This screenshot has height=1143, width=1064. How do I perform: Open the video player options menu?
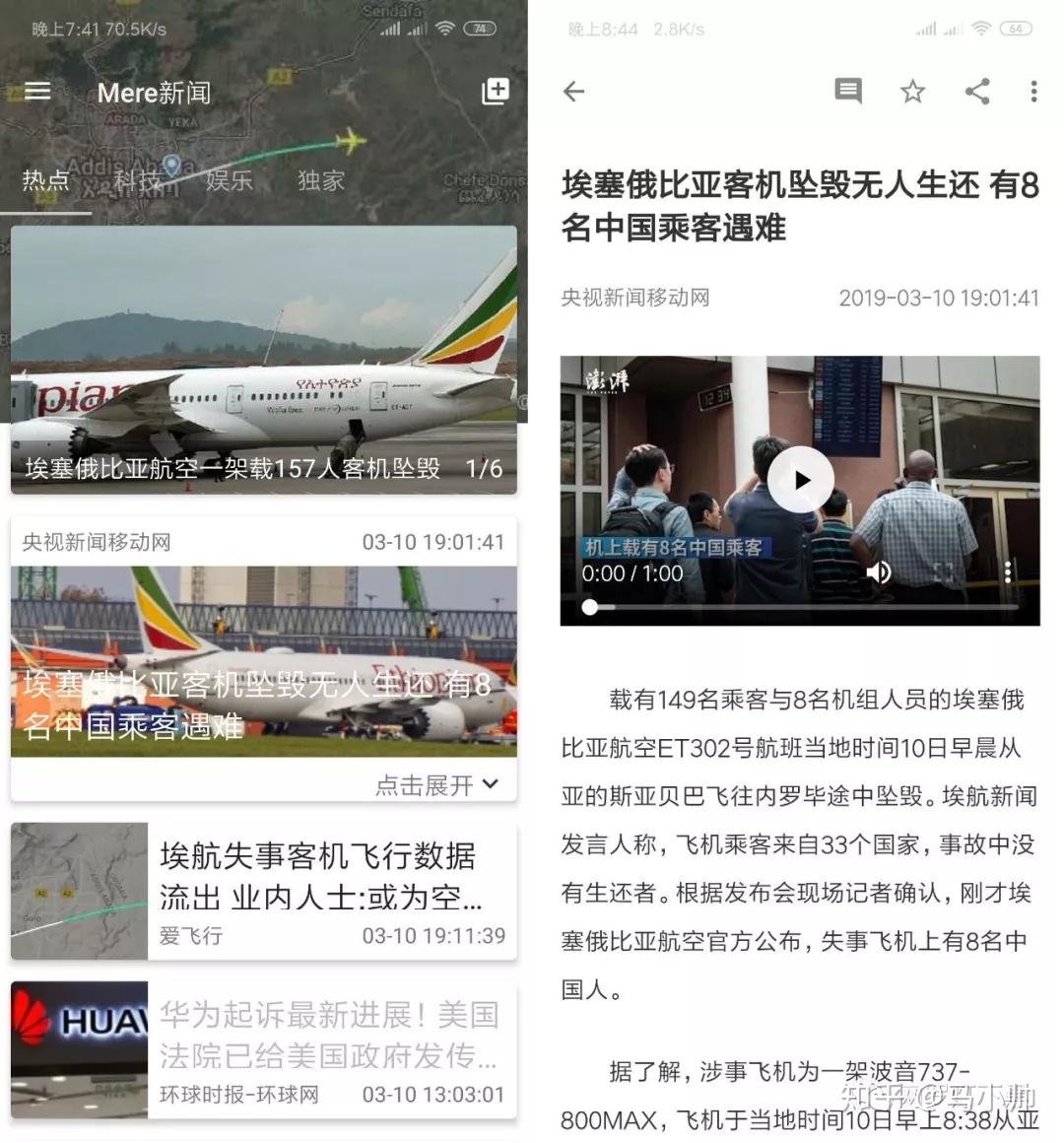1007,572
